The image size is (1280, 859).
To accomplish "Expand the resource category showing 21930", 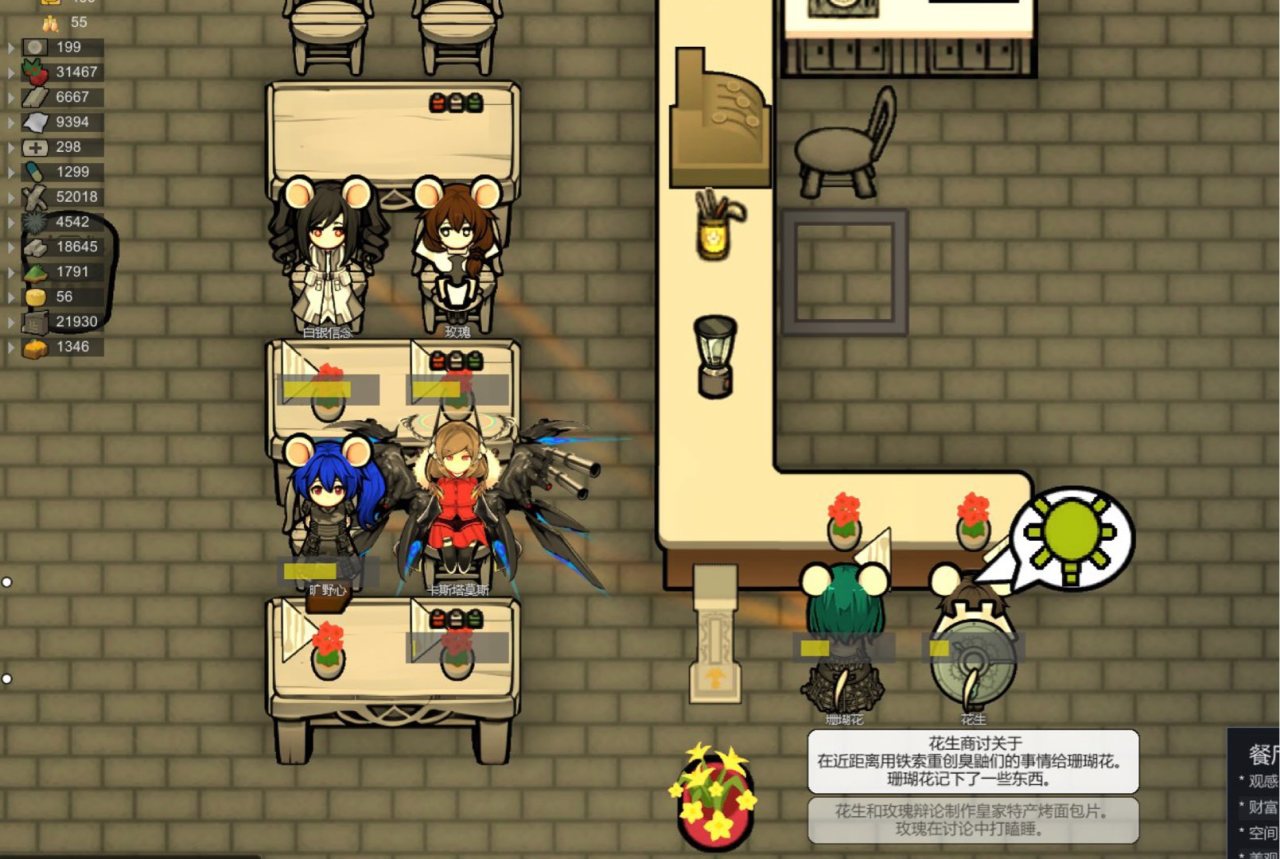I will coord(11,322).
